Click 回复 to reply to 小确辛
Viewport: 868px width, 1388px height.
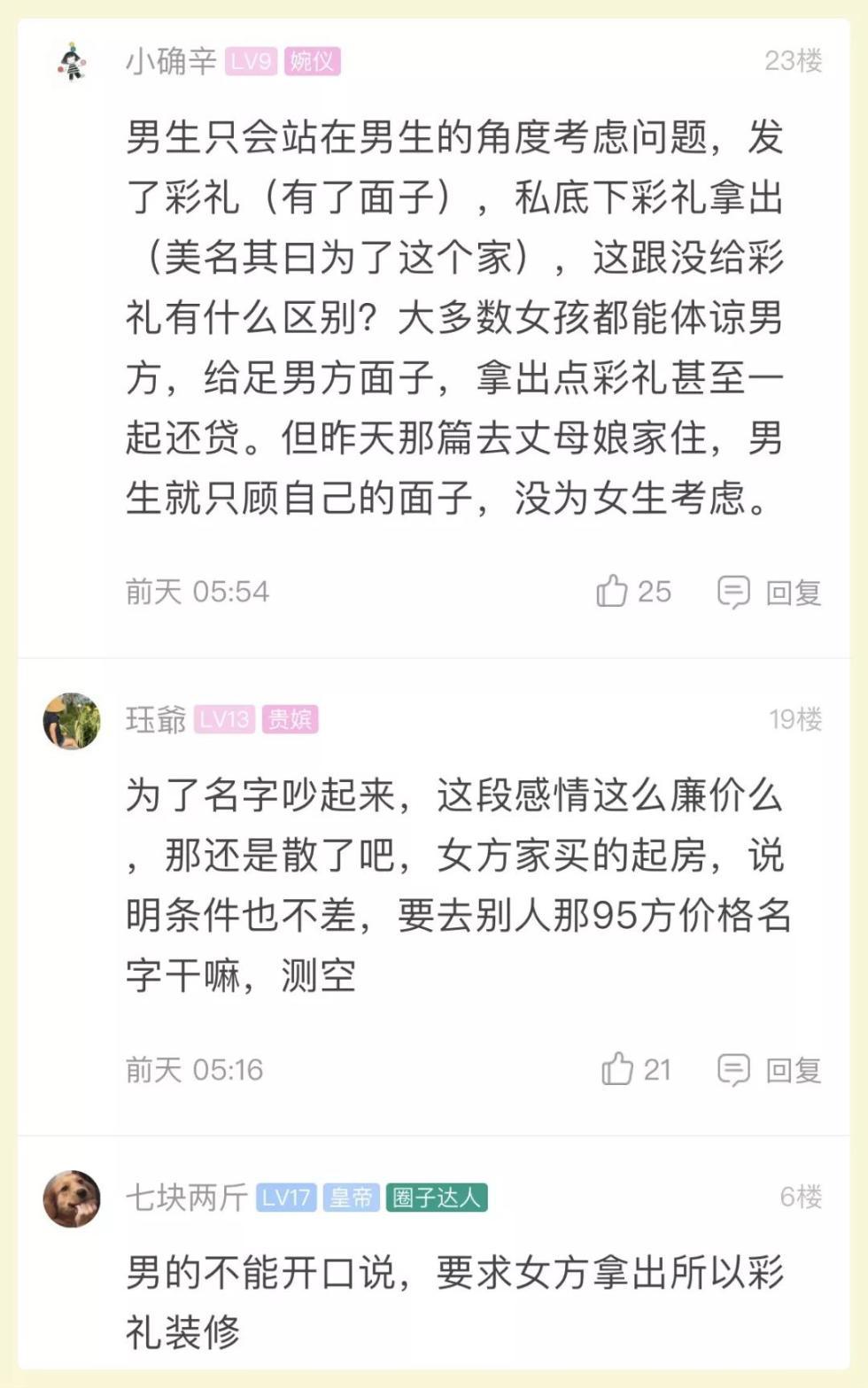[x=795, y=593]
